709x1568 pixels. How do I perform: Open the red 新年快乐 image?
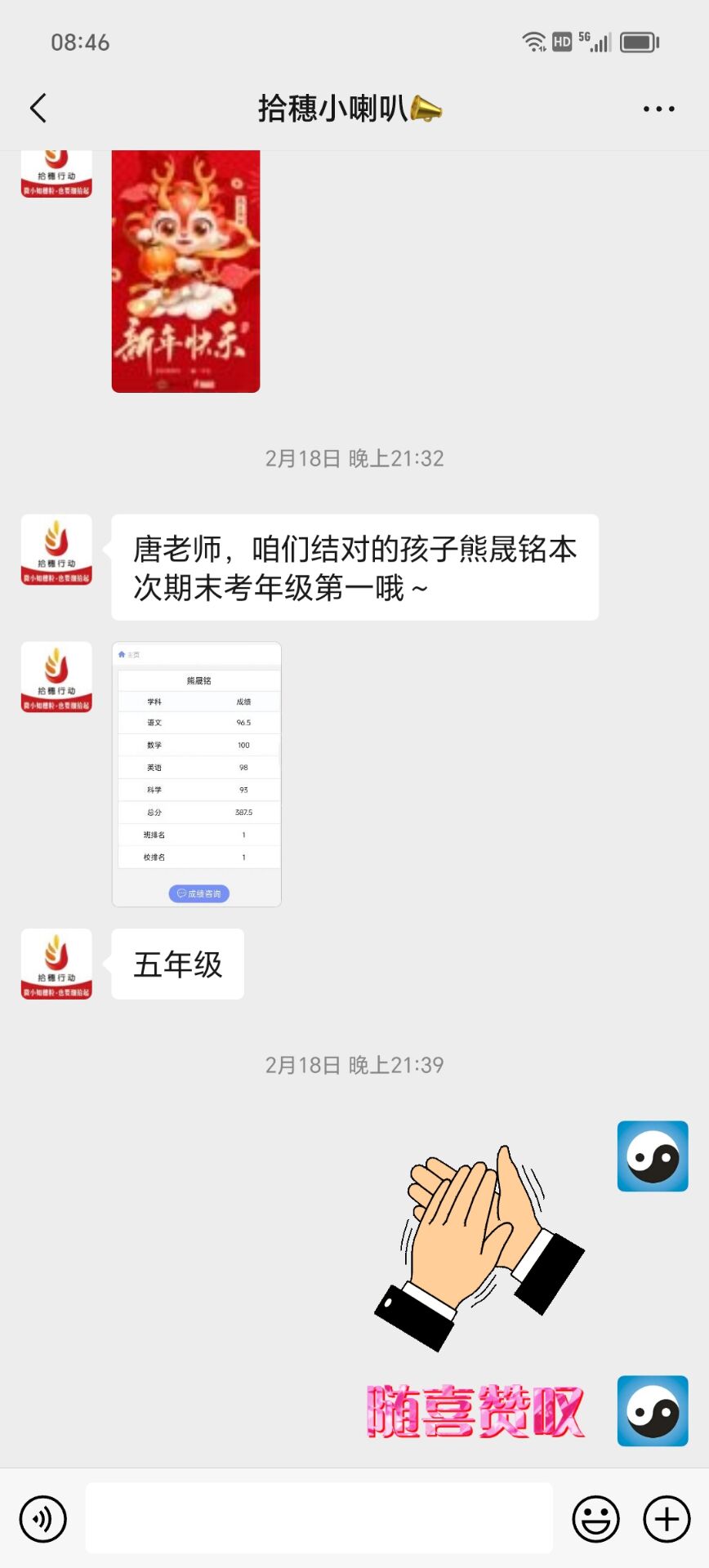tap(185, 271)
